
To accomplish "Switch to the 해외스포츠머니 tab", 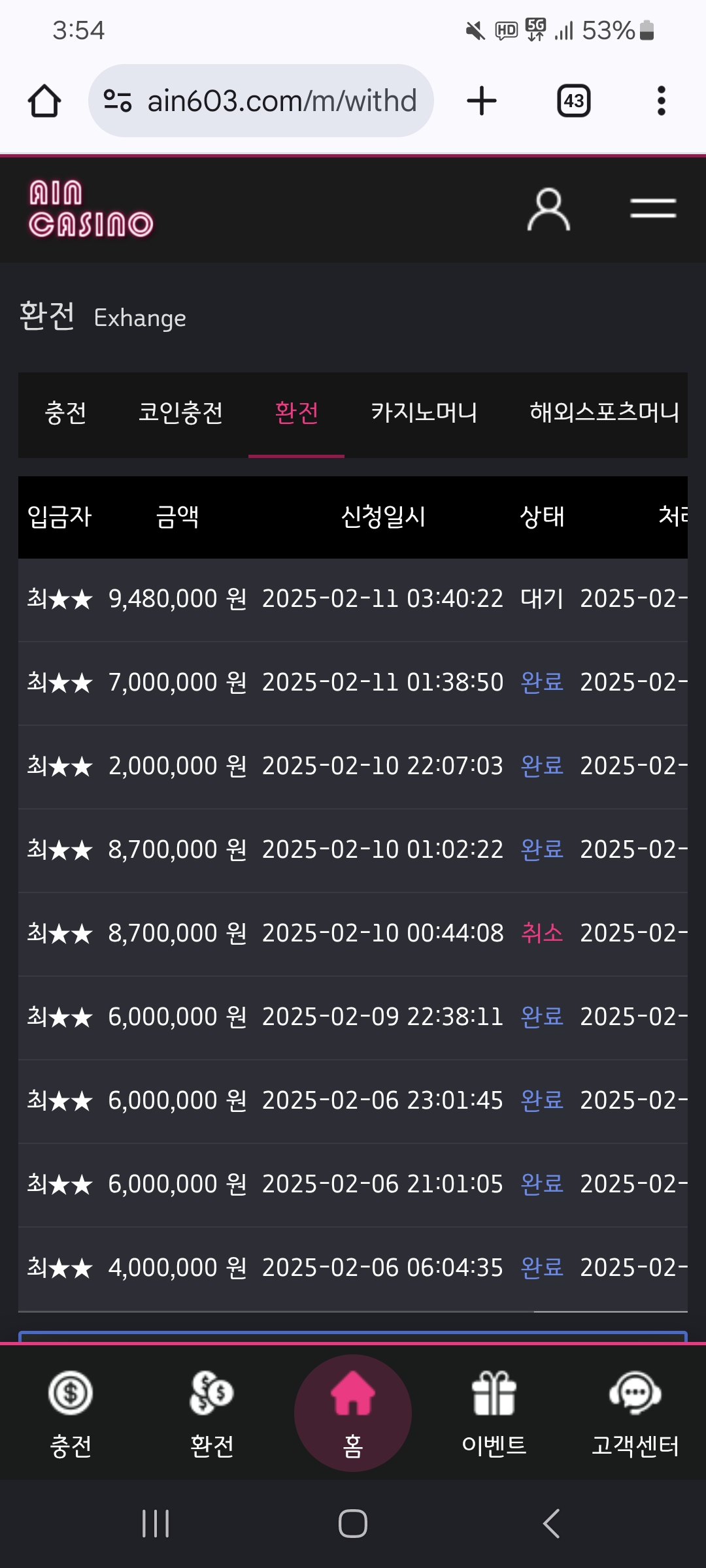I will pyautogui.click(x=605, y=413).
